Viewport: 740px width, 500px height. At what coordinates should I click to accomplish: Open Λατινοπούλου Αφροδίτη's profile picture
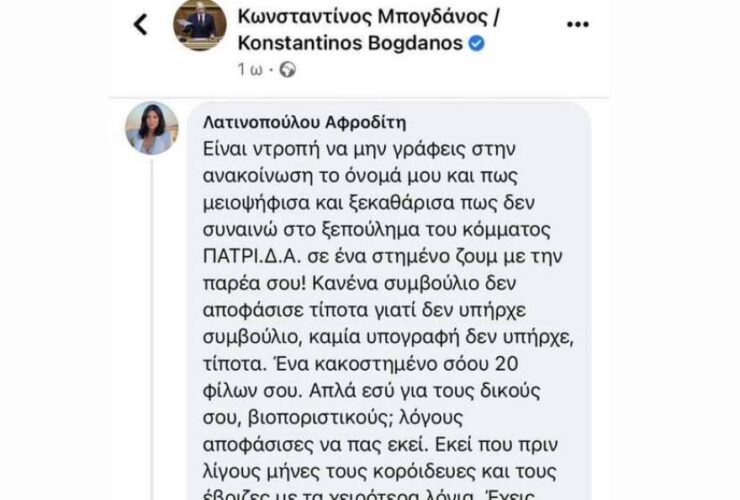point(151,128)
